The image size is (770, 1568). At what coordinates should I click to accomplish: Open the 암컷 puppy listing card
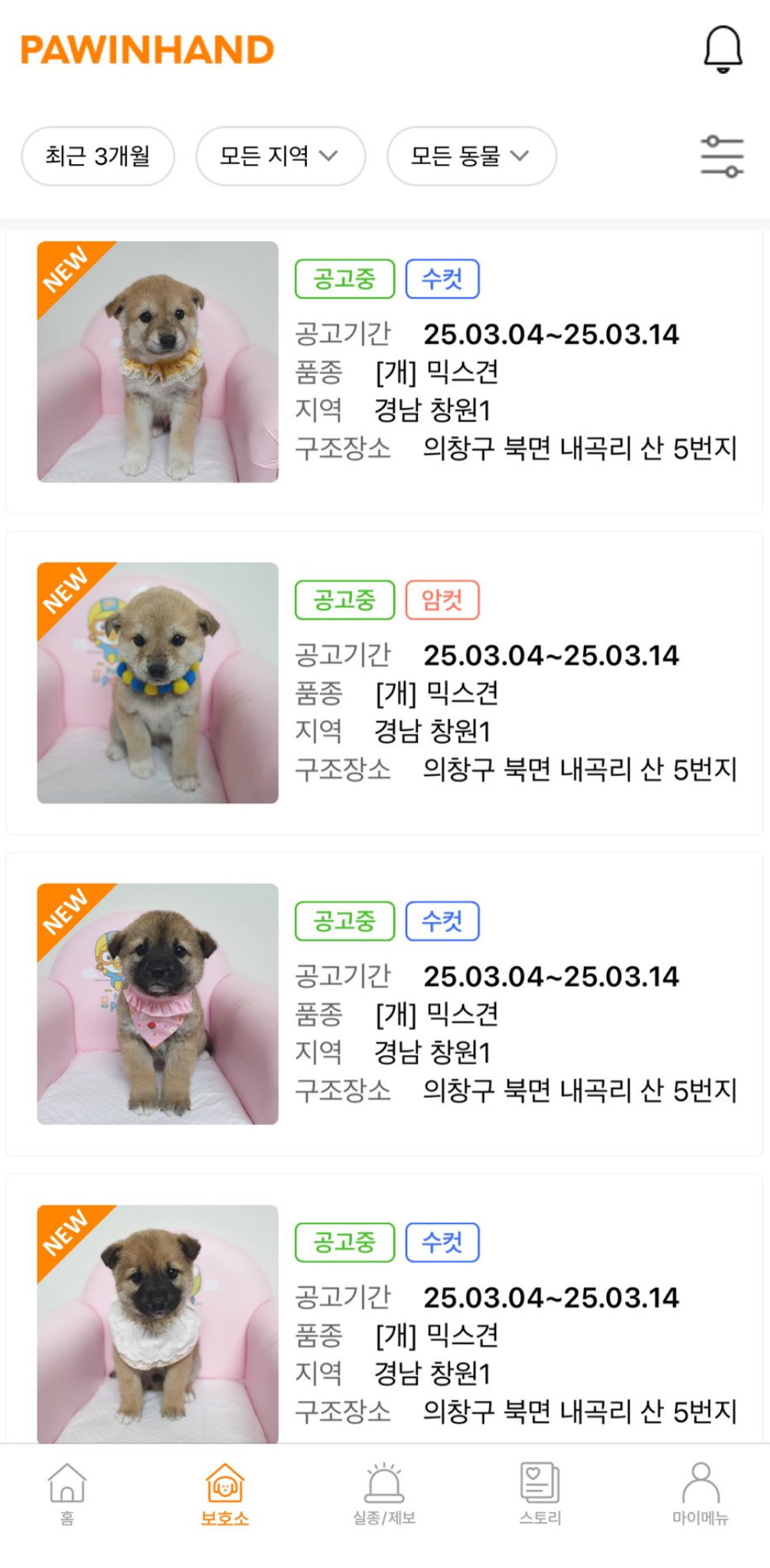(385, 683)
